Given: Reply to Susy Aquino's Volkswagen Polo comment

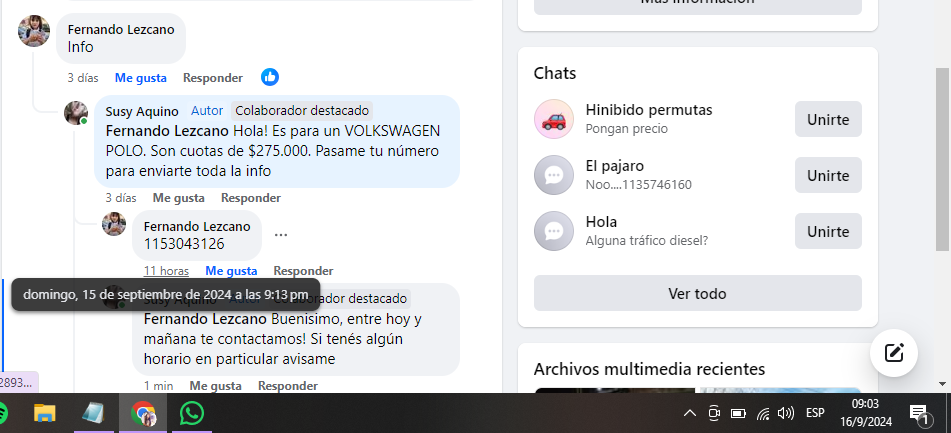Looking at the screenshot, I should (x=250, y=198).
